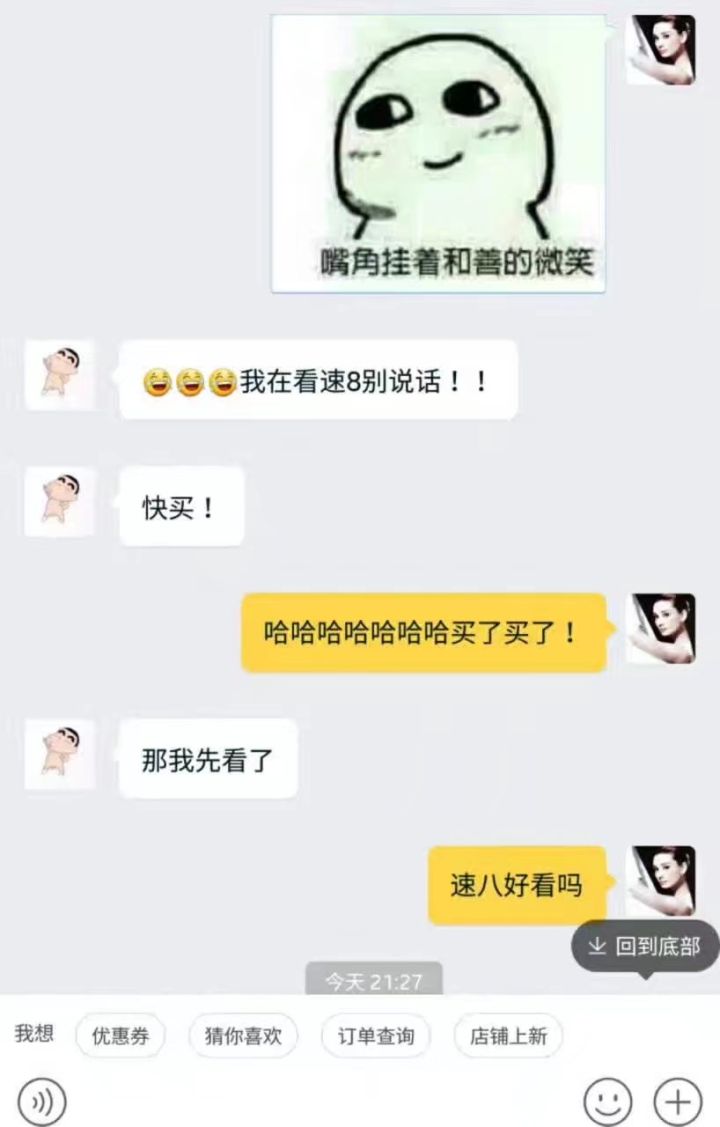Jump back with 回到底部

tap(645, 946)
